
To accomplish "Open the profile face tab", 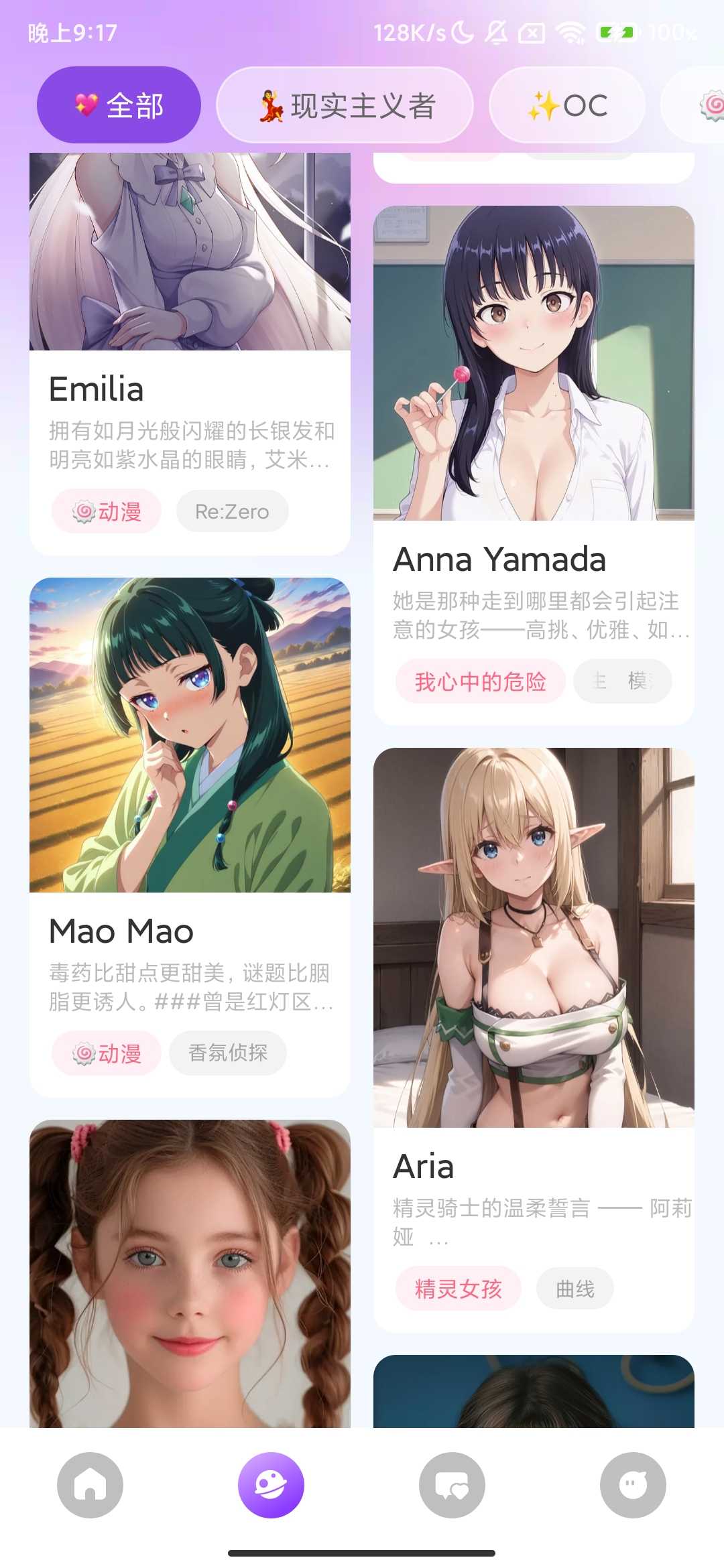I will pyautogui.click(x=633, y=1485).
